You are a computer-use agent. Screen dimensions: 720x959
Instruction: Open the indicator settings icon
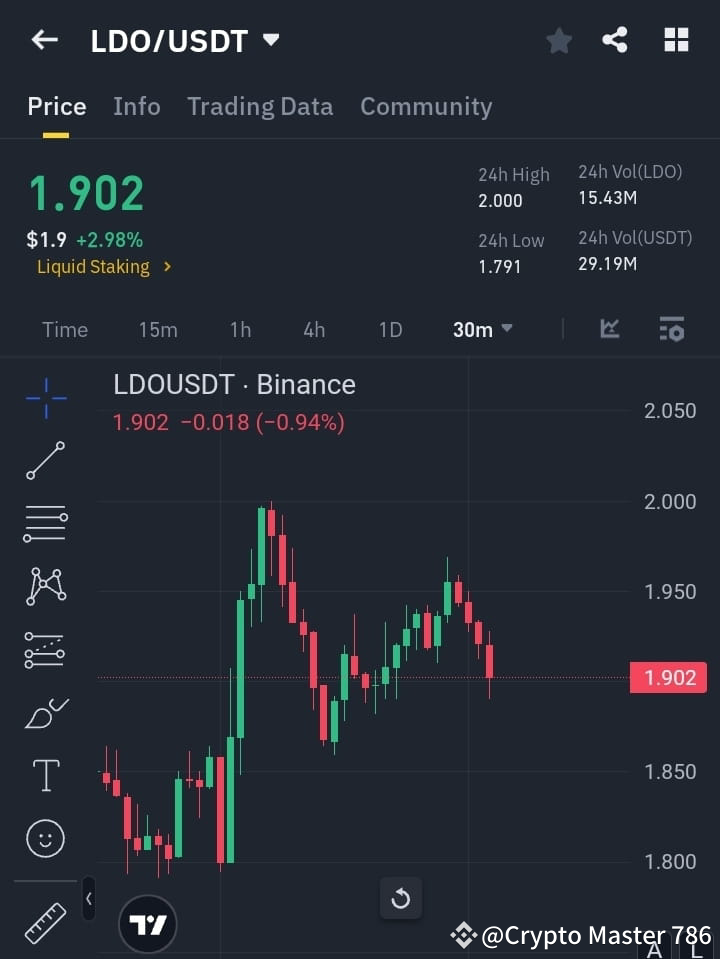[x=671, y=329]
